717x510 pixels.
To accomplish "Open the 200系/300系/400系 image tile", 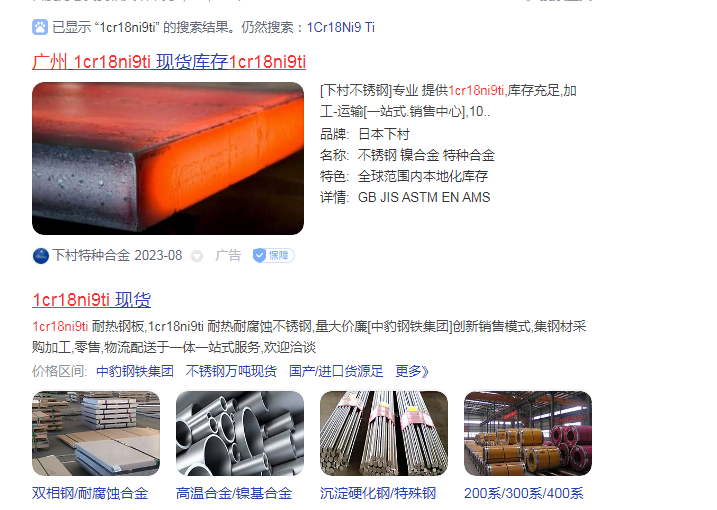I will pos(528,433).
